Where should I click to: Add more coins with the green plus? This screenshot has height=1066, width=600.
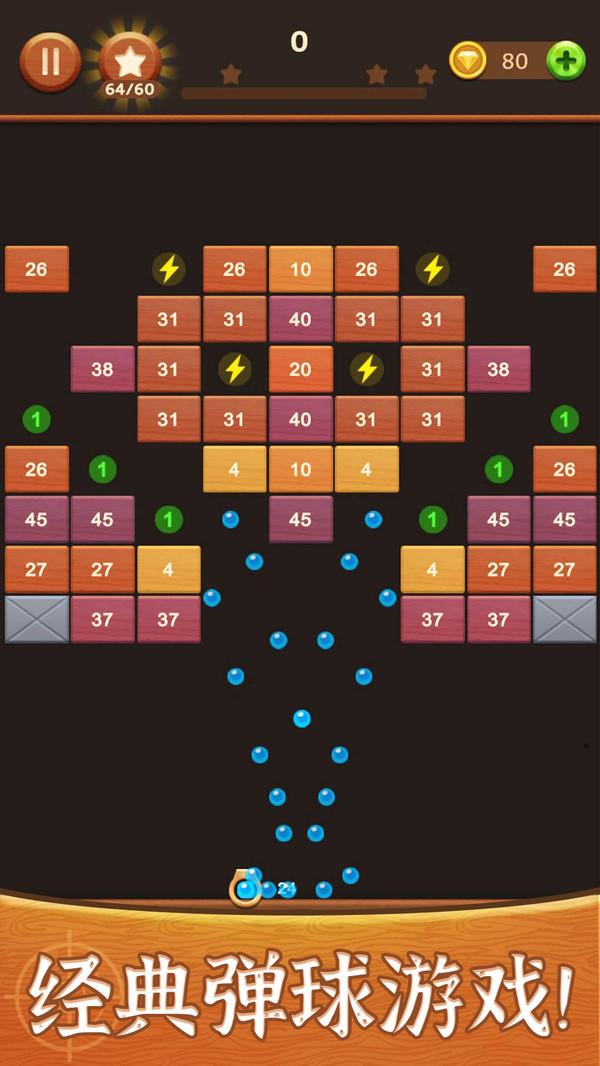click(565, 61)
